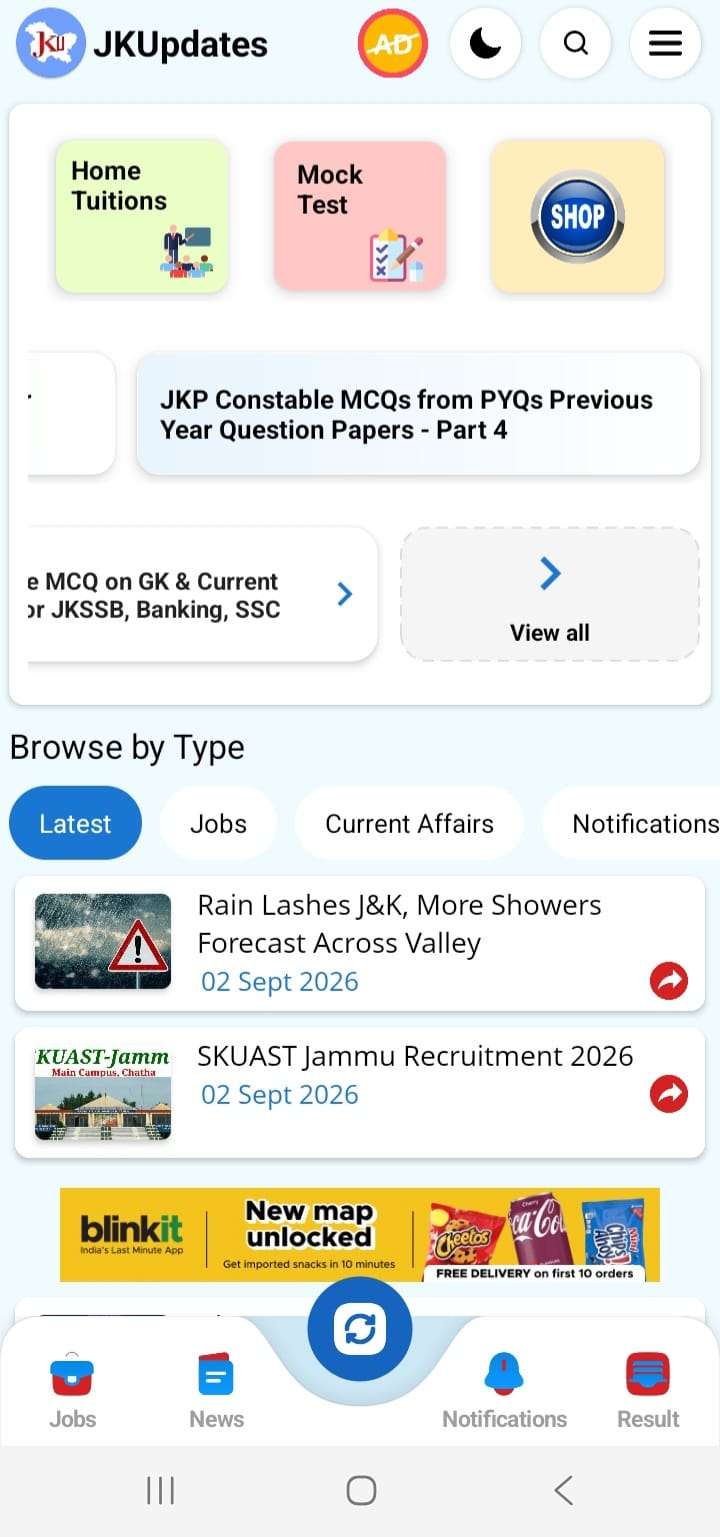Viewport: 720px width, 1537px height.
Task: Share the SKUAST Jammu Recruitment post
Action: (x=669, y=1093)
